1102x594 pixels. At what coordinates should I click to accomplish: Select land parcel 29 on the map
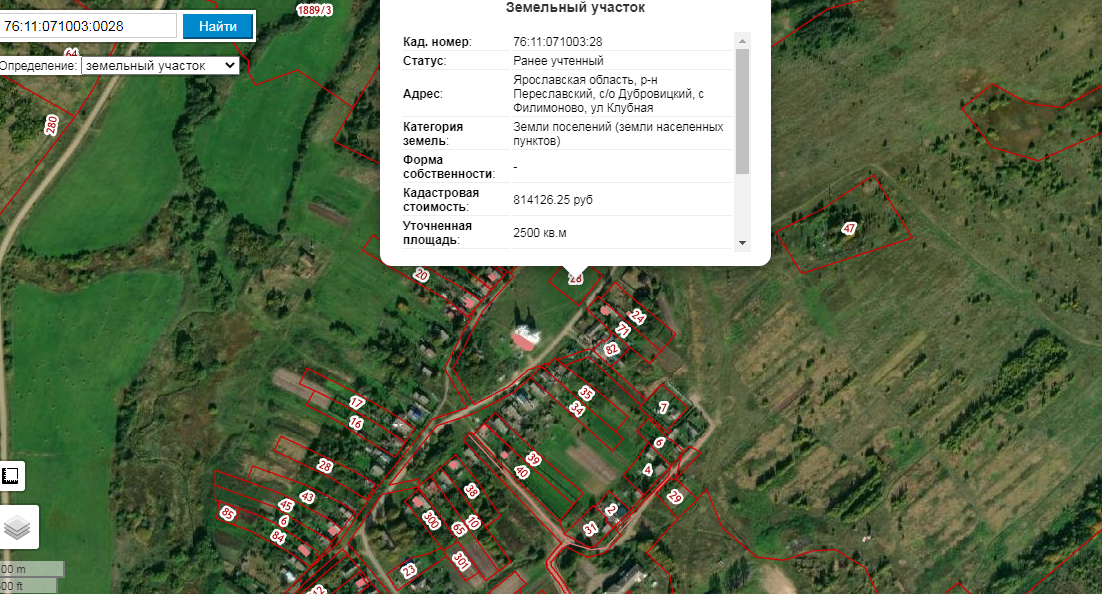675,497
